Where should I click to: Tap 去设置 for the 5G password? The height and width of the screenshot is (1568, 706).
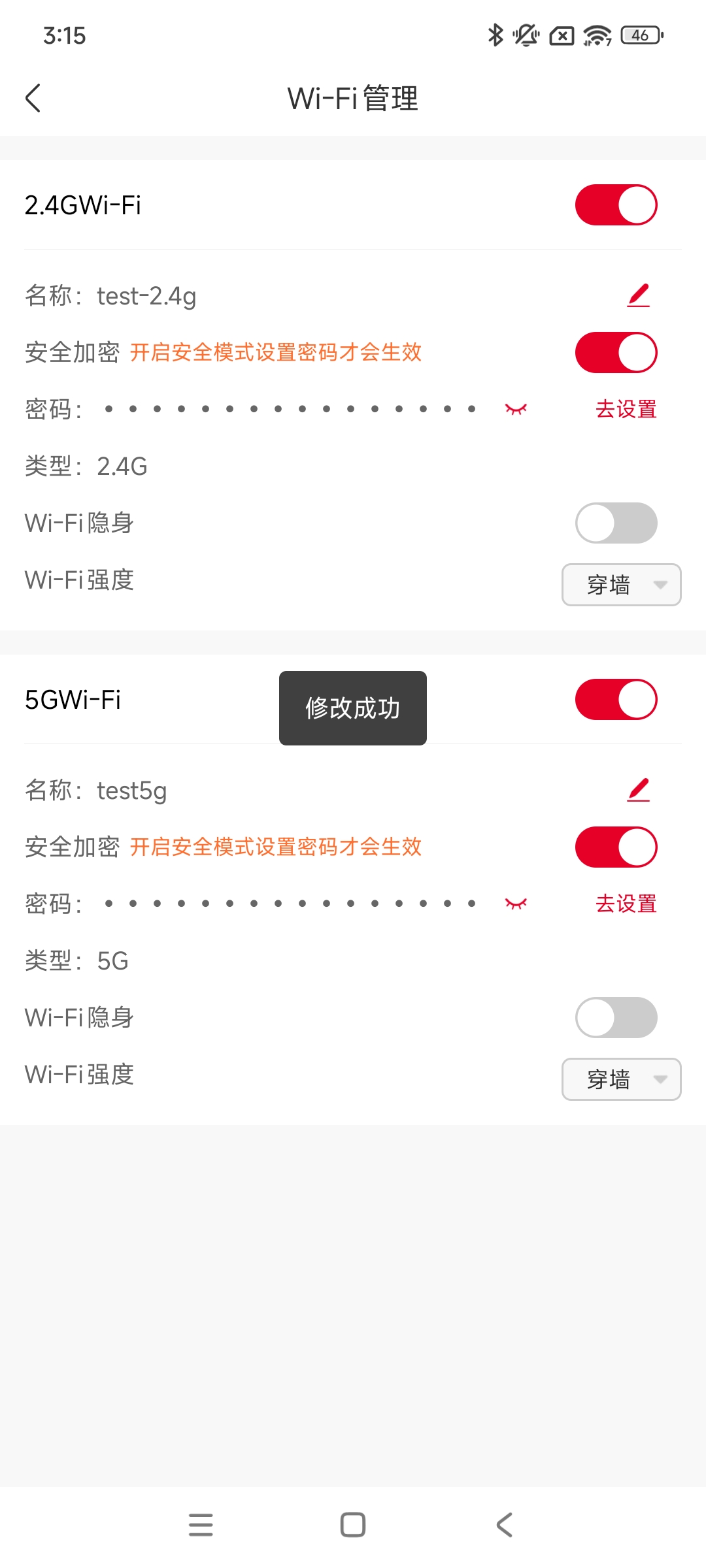pyautogui.click(x=626, y=904)
